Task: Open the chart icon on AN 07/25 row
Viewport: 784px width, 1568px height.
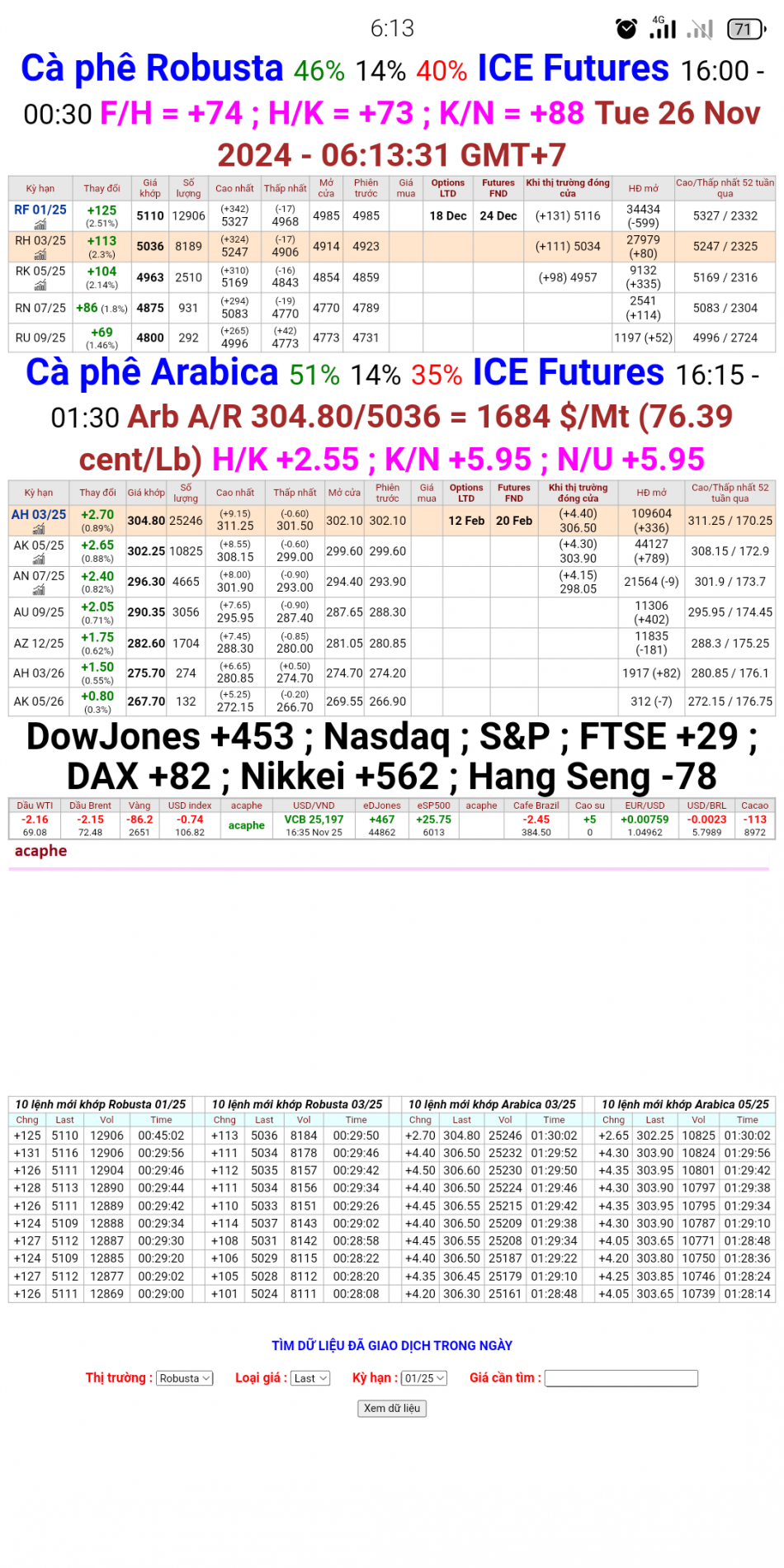Action: (39, 588)
